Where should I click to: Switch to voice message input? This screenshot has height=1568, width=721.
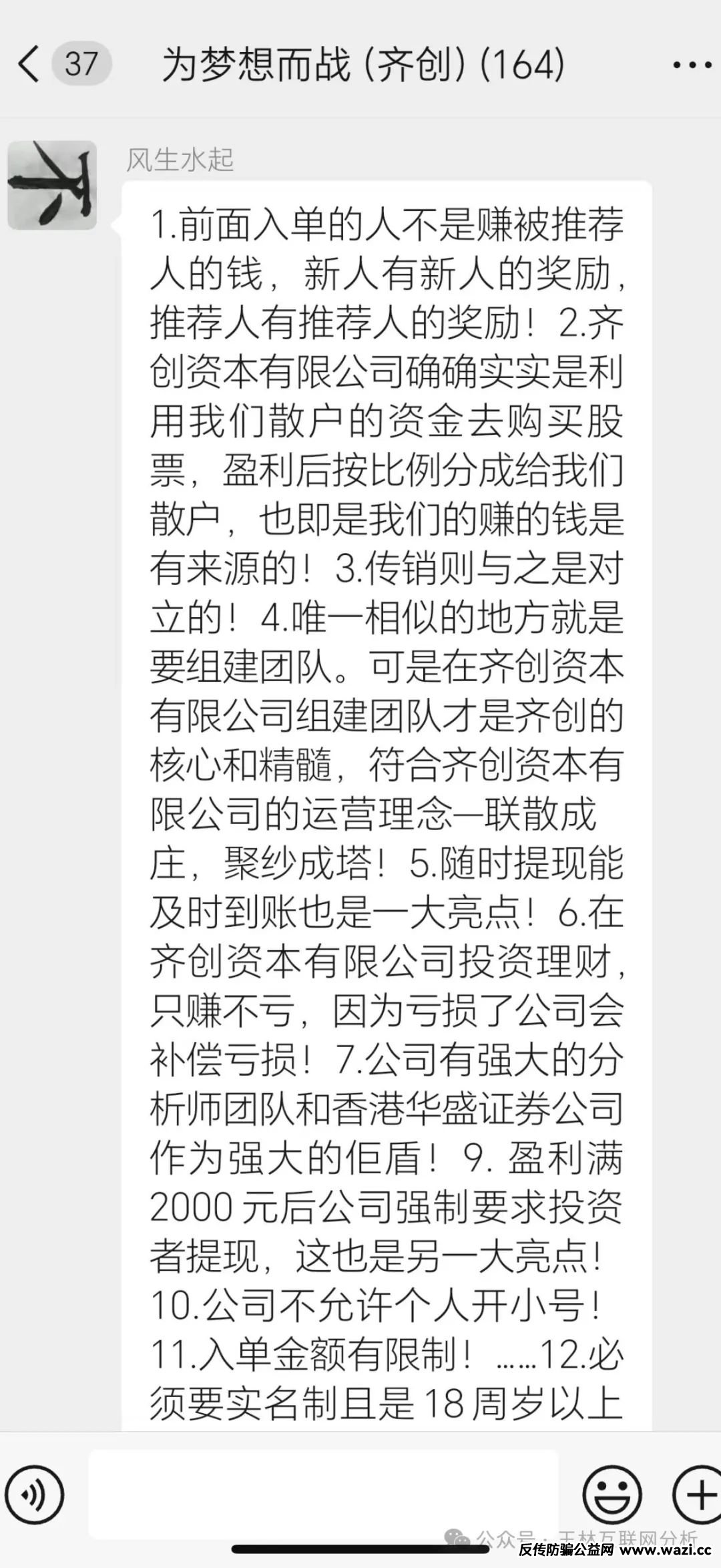(x=35, y=1494)
